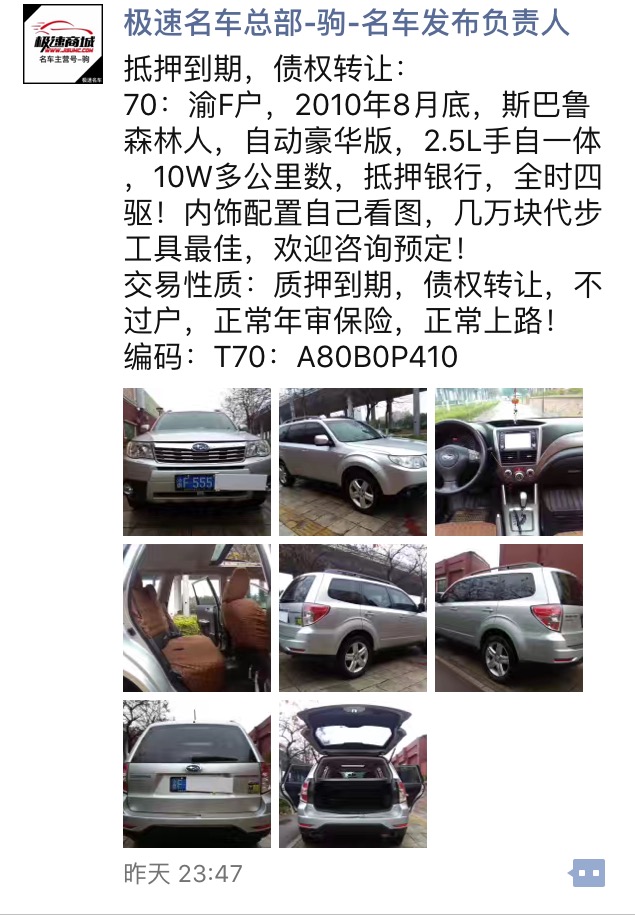Open photo showing opened trunk

[352, 774]
